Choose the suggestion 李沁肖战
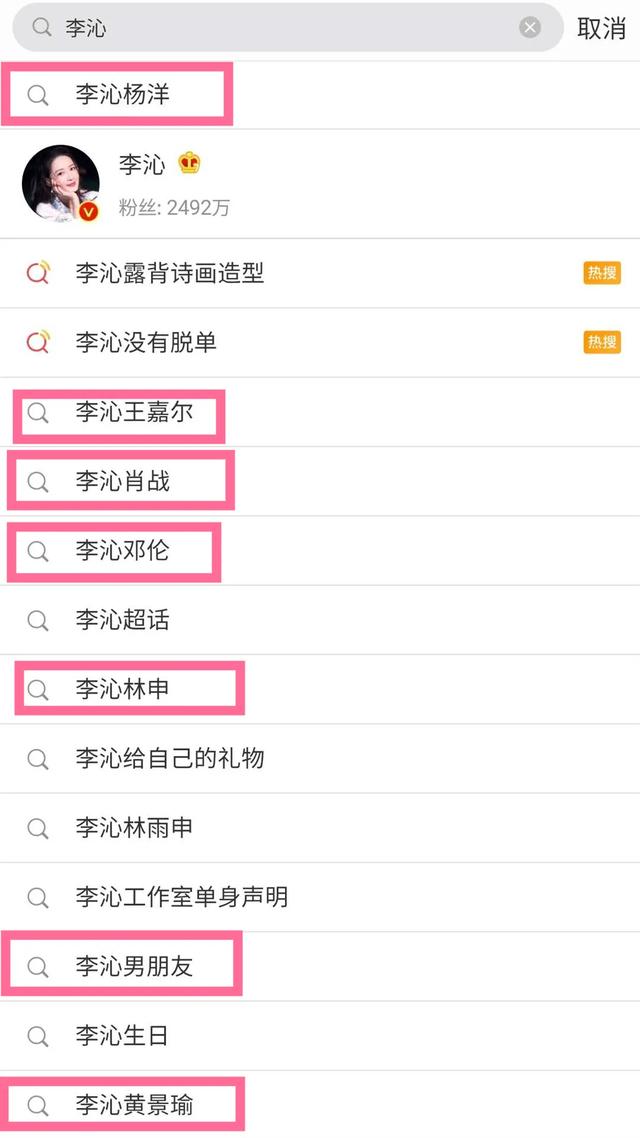Screen dimensions: 640x1138 (x=320, y=481)
